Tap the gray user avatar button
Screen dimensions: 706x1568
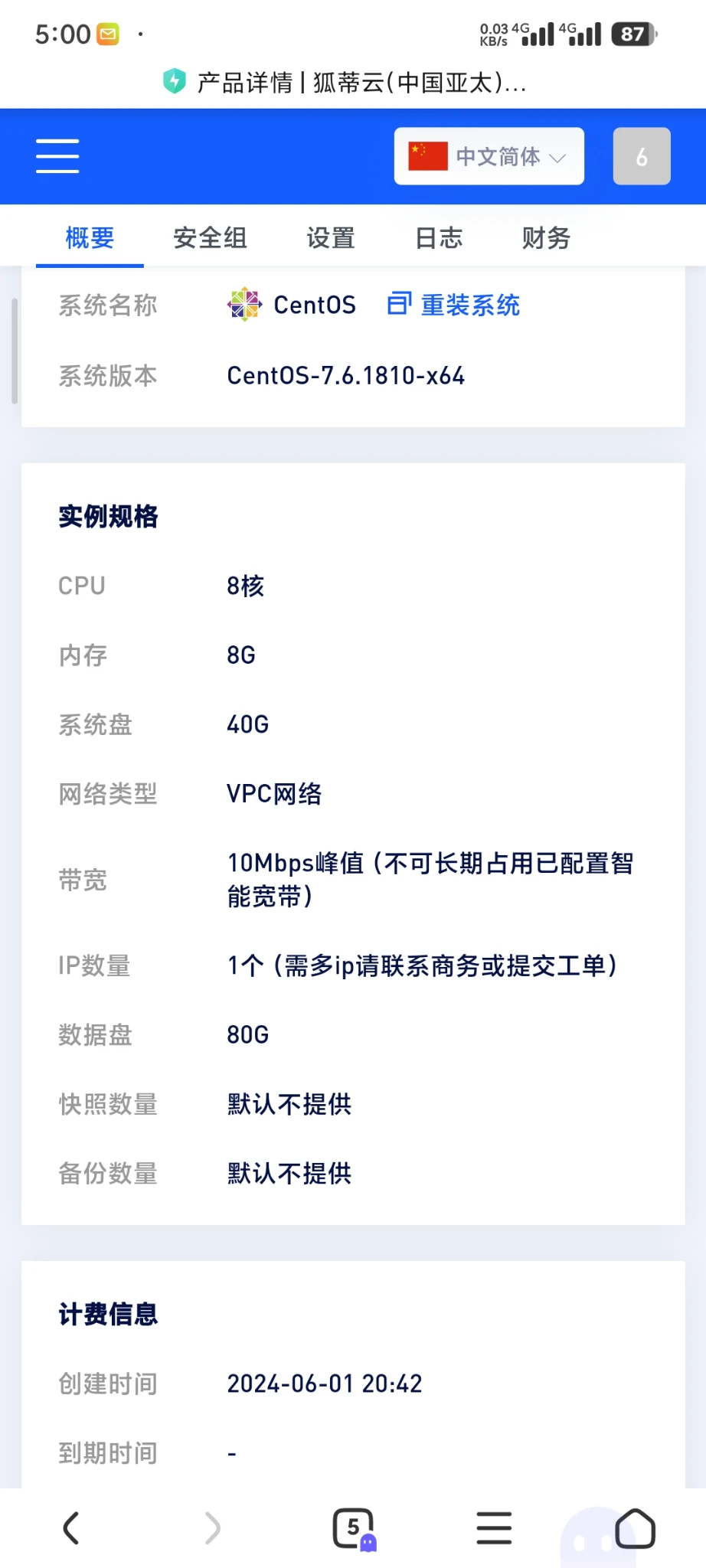[641, 156]
